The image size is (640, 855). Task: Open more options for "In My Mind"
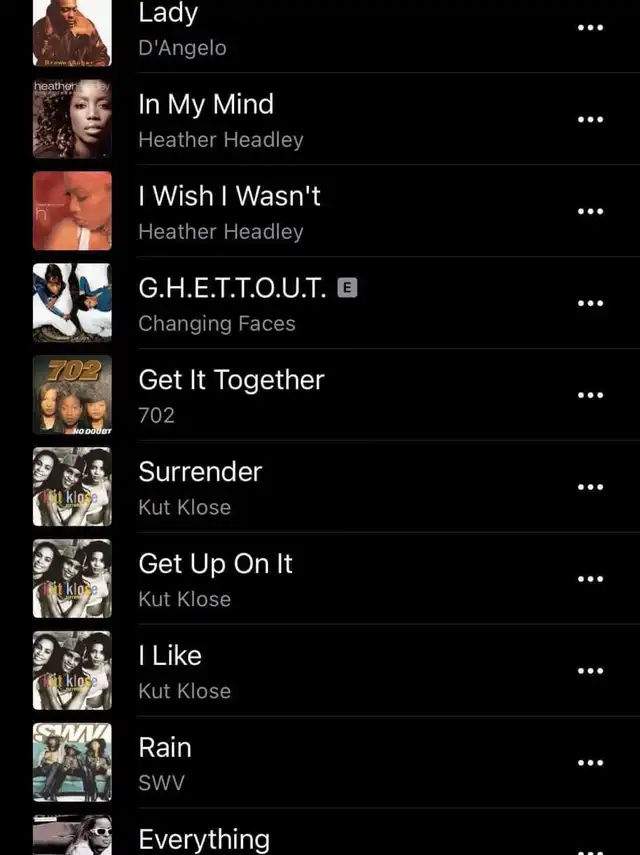click(591, 119)
